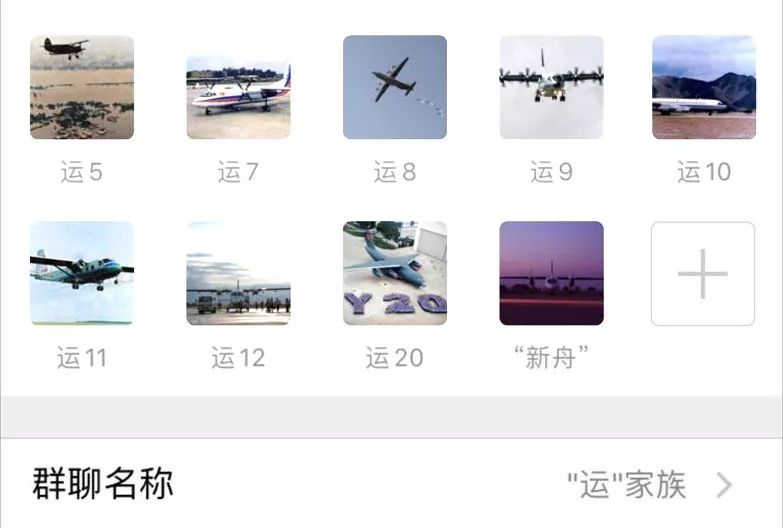Select group member 运9
783x528 pixels.
551,87
